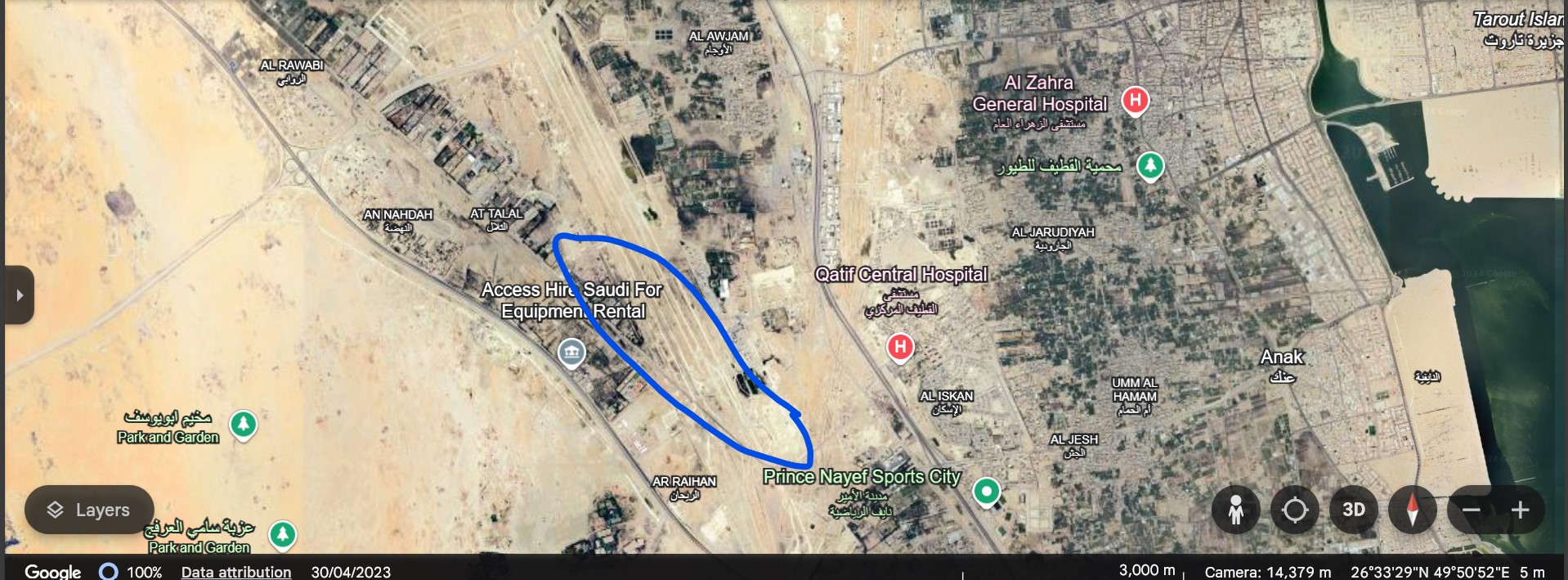The image size is (1568, 580).
Task: Tap the green park pin below Al Zahra hospital
Action: pyautogui.click(x=1150, y=166)
